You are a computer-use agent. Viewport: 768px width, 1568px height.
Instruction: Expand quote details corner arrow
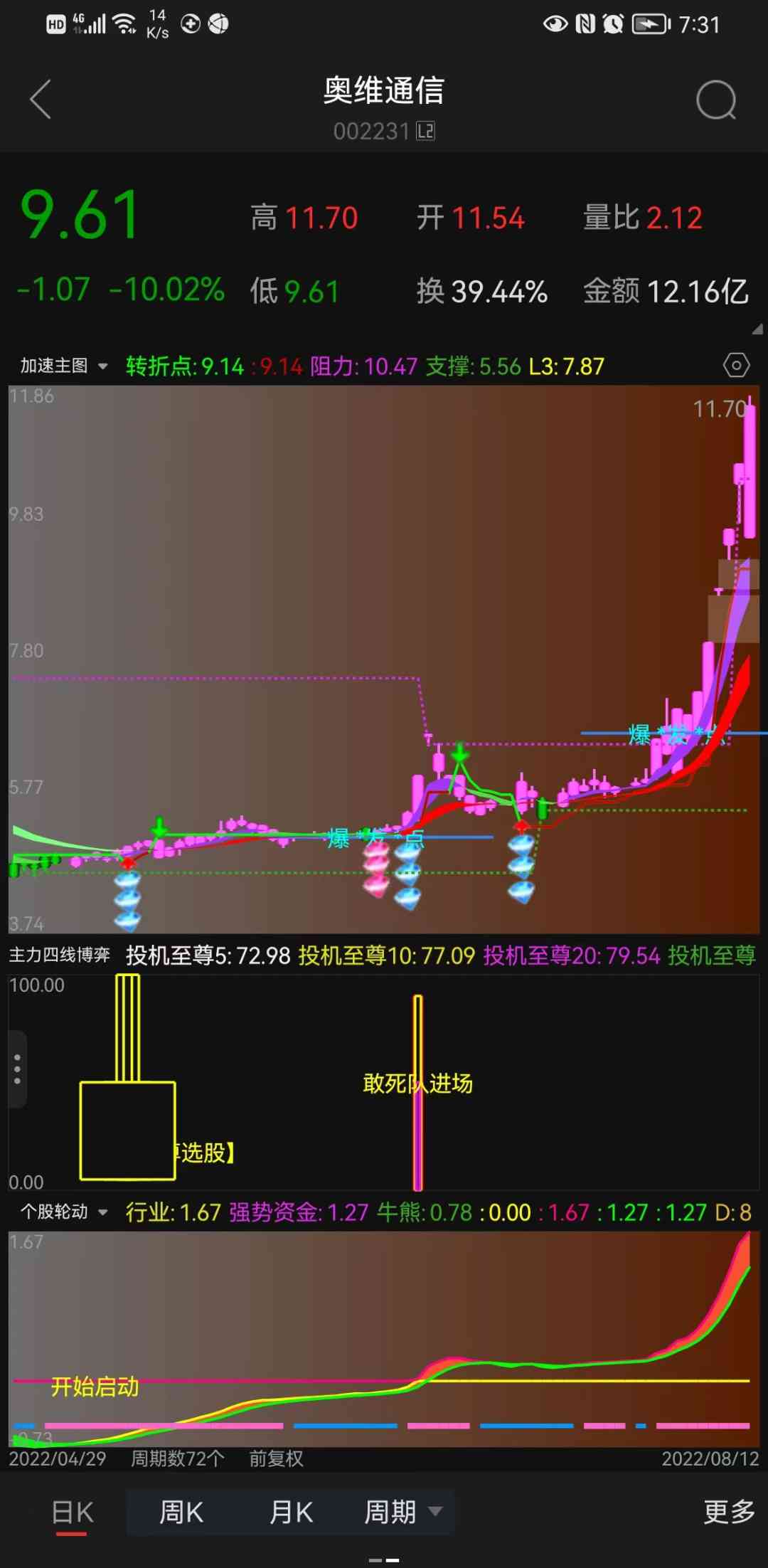pyautogui.click(x=757, y=330)
